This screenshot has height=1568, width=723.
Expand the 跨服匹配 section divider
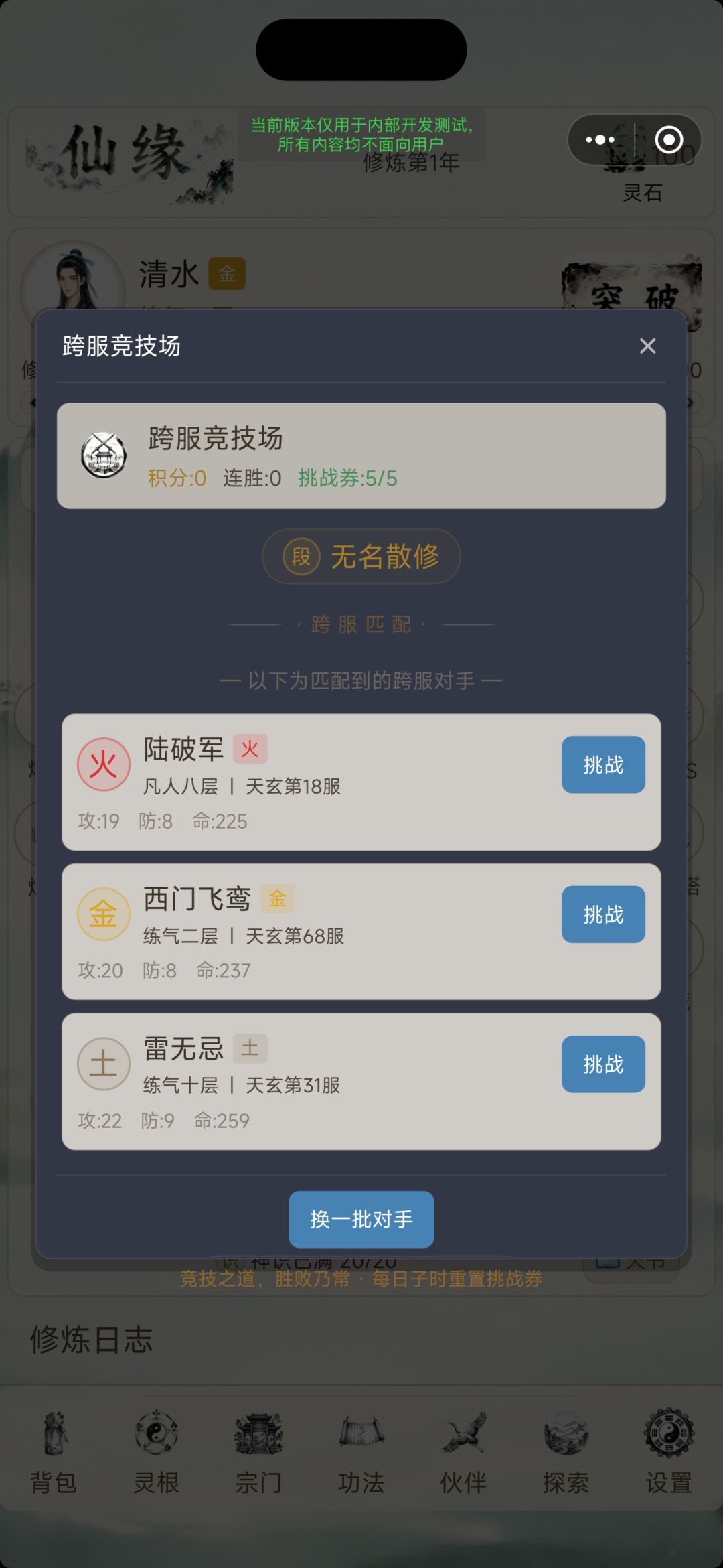click(361, 624)
